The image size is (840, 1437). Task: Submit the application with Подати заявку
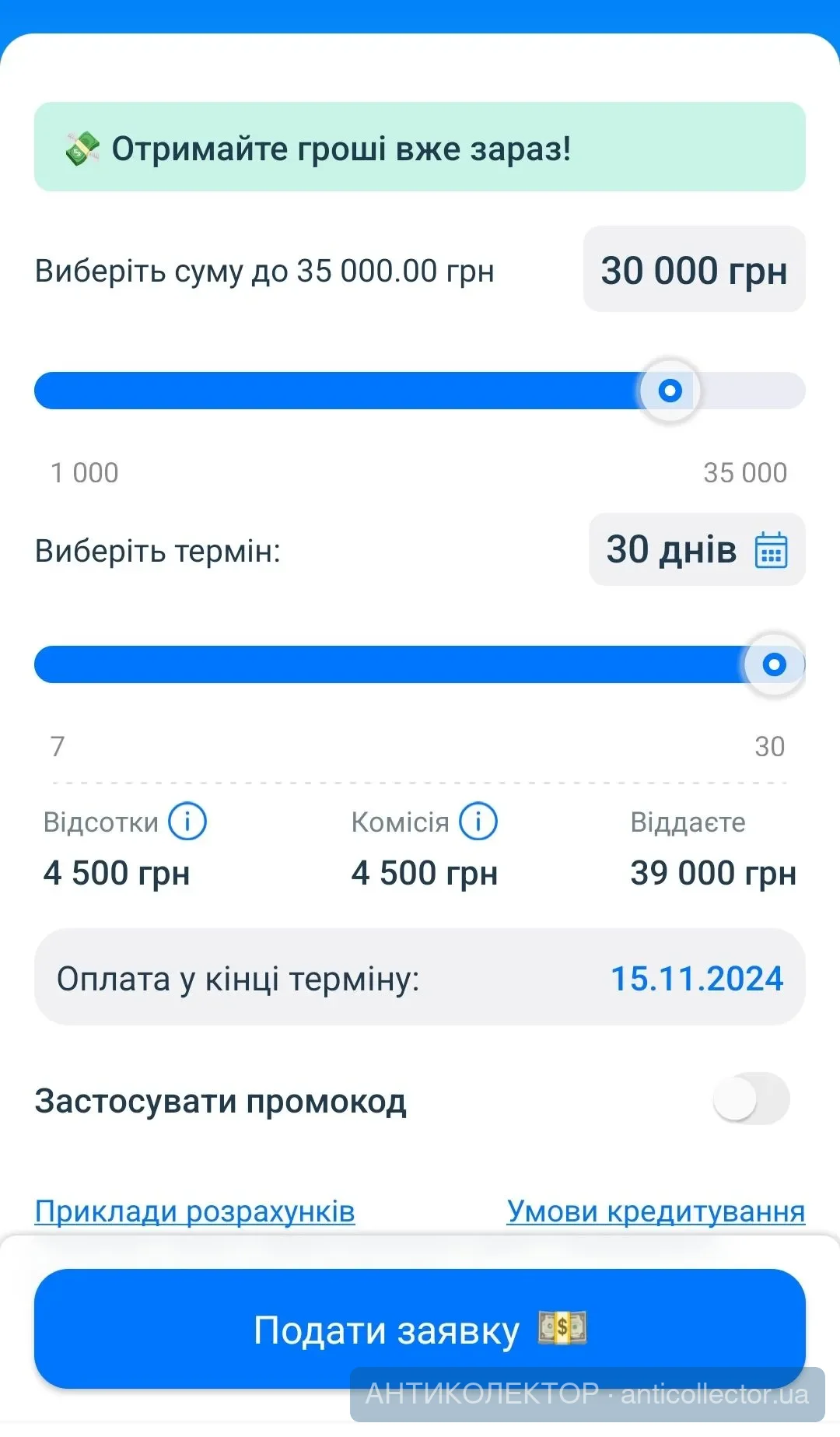420,1329
